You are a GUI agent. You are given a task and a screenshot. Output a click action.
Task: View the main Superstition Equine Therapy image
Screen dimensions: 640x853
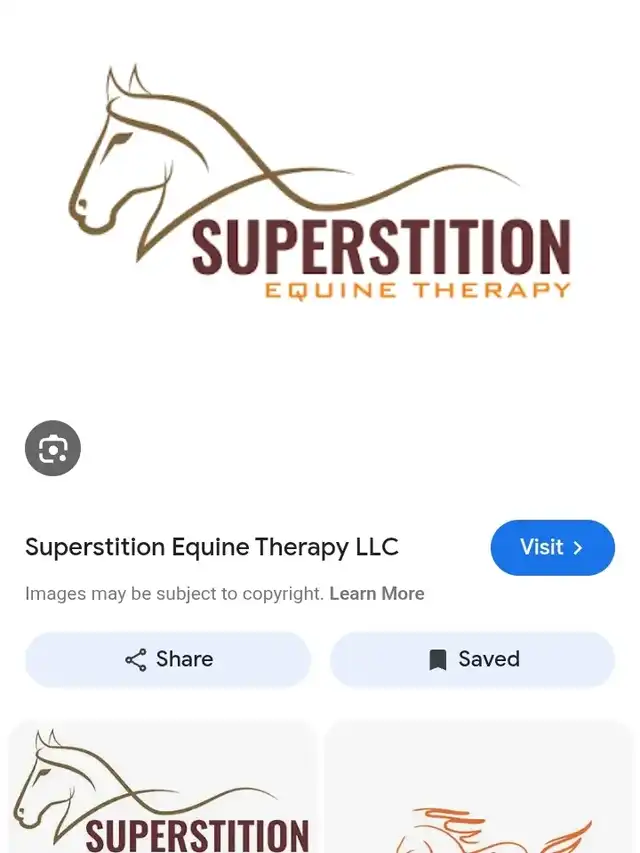[320, 190]
